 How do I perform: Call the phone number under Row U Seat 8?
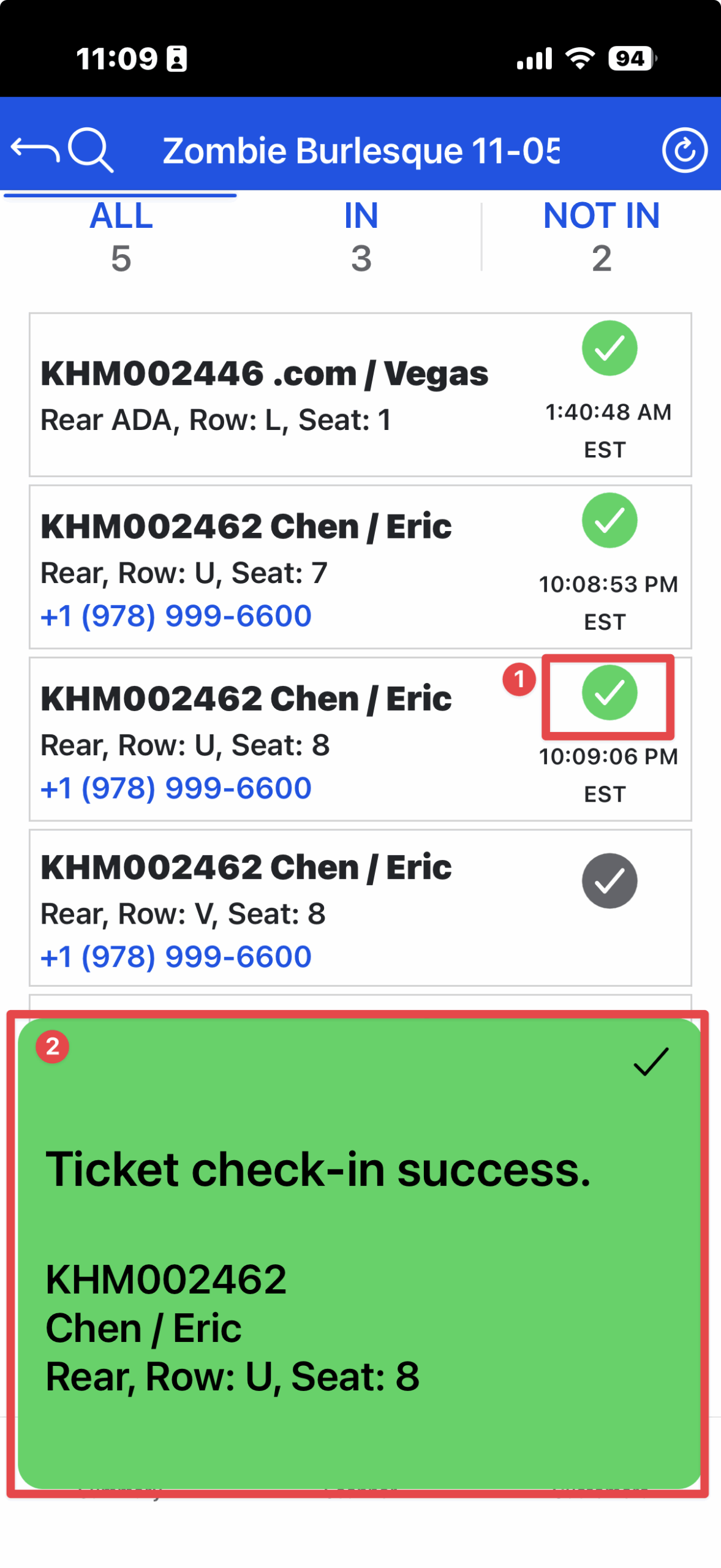click(x=176, y=788)
